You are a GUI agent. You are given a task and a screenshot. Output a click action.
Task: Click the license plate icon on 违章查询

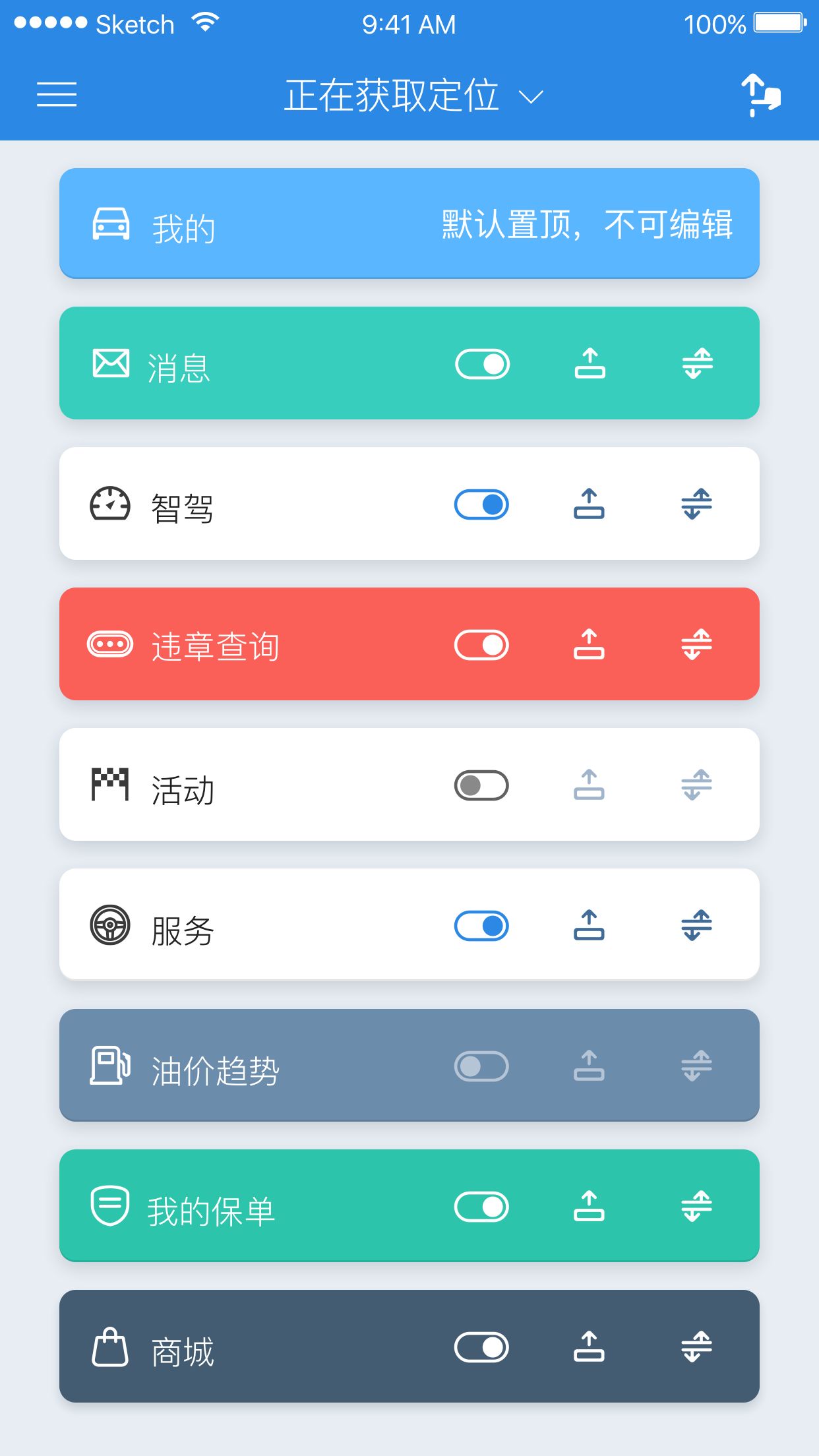112,645
